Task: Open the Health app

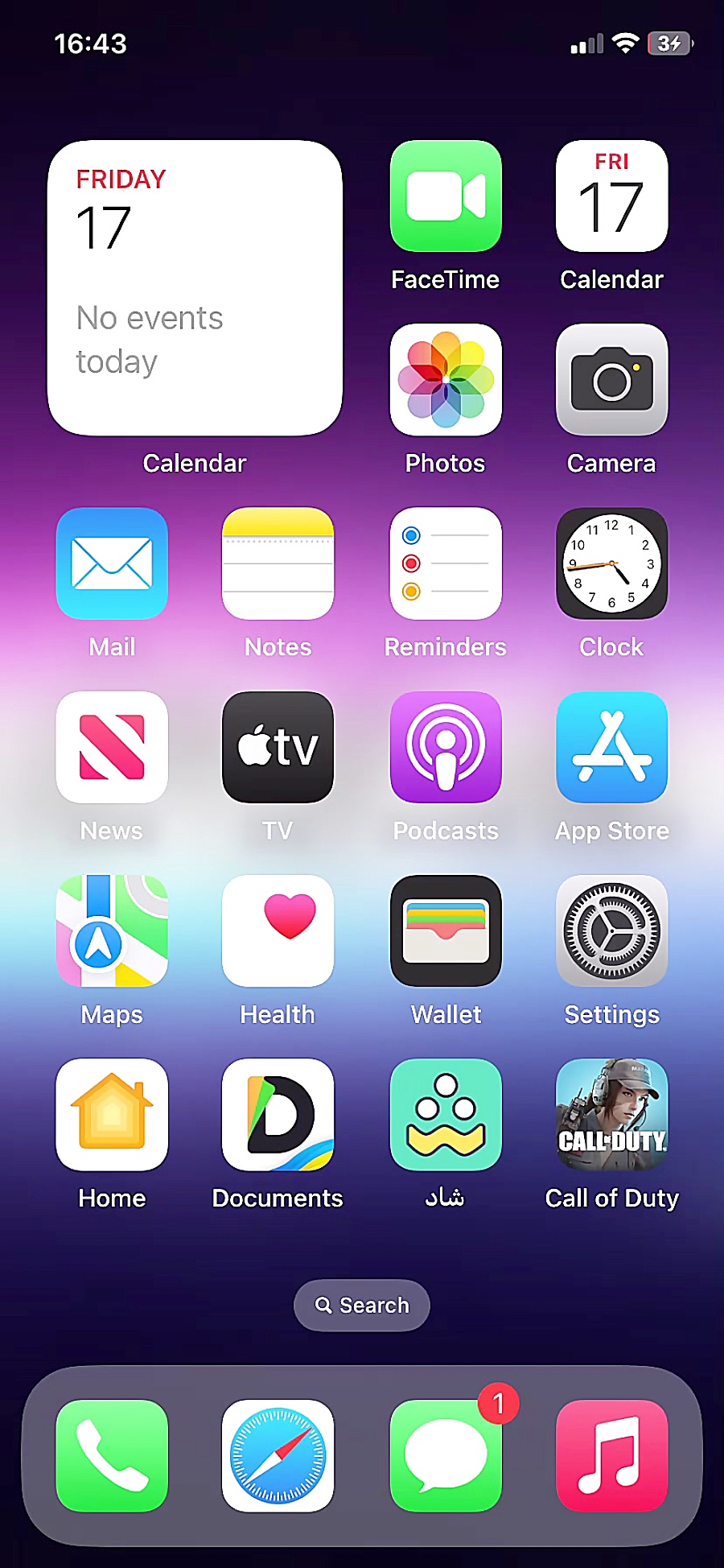Action: coord(278,930)
